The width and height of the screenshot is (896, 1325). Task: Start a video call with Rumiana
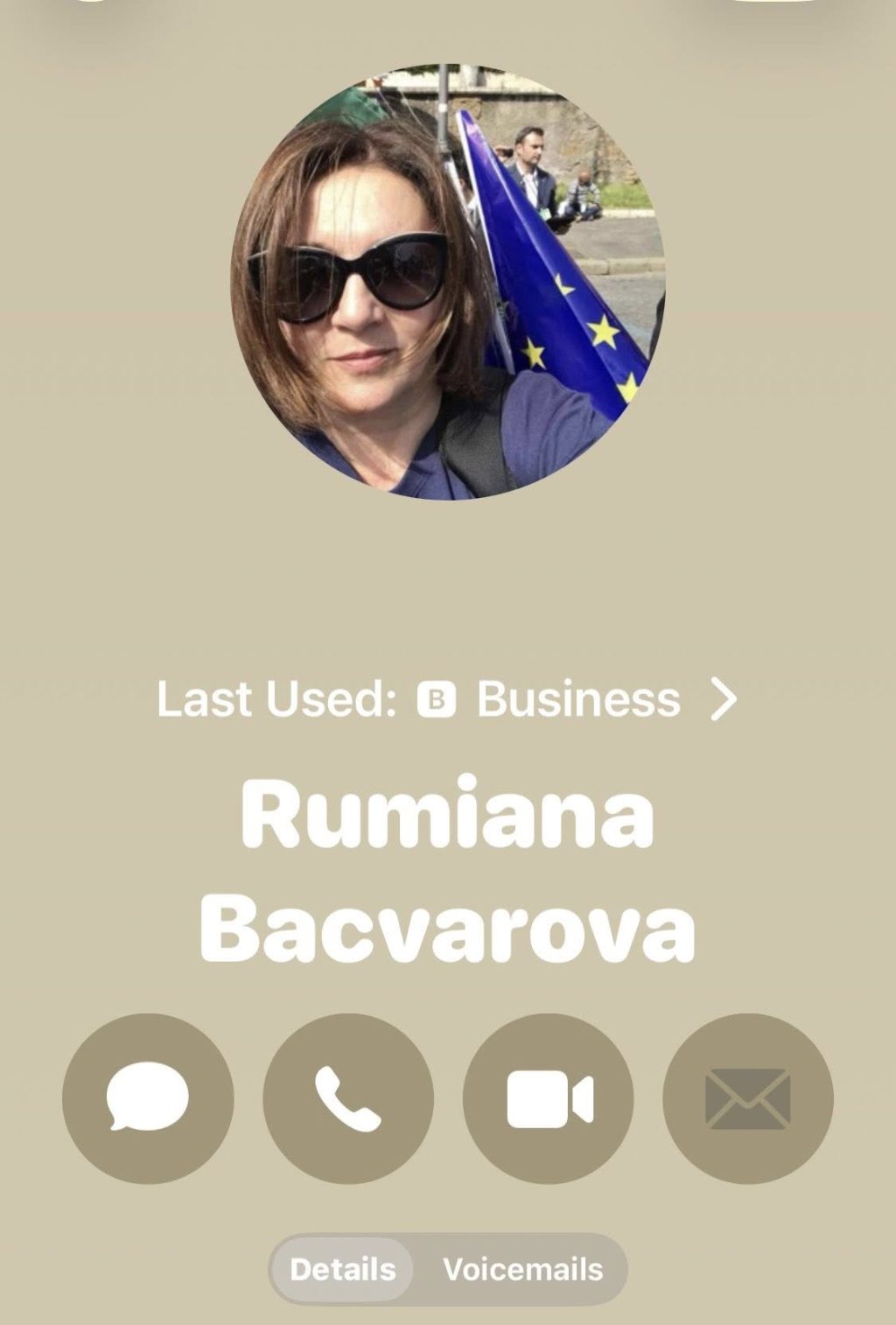(x=548, y=1098)
